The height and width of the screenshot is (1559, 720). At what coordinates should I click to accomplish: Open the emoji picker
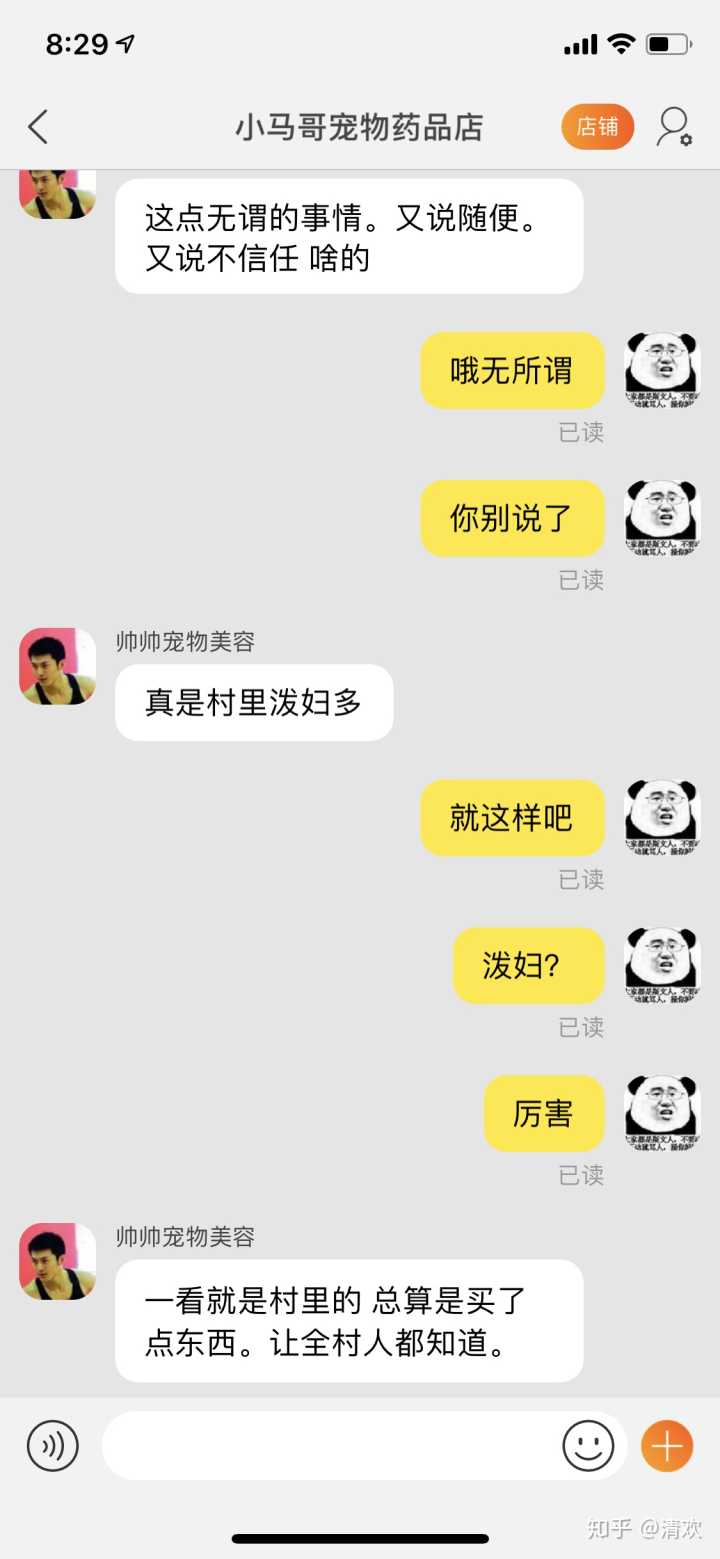coord(588,1445)
